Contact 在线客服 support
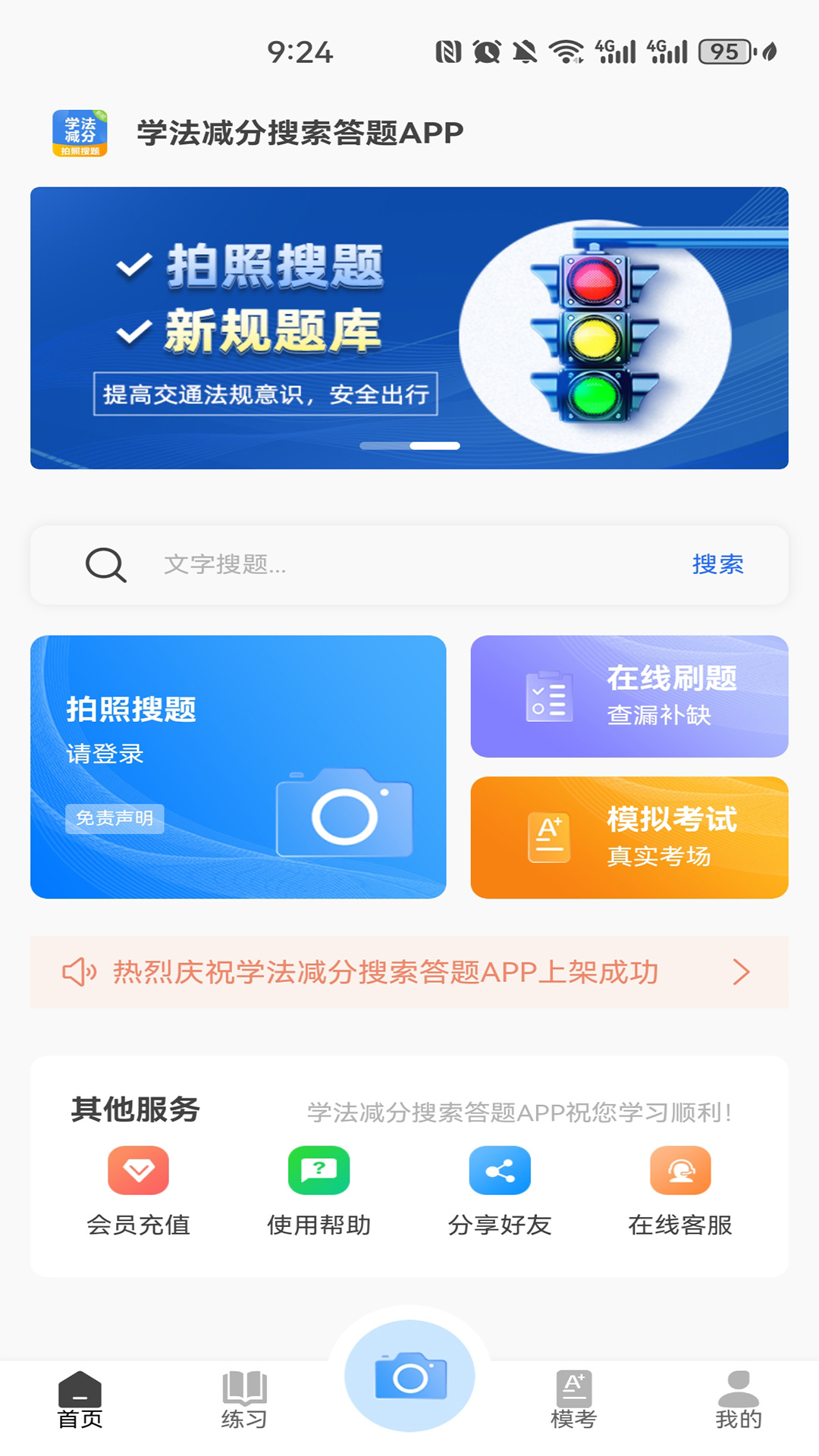Screen dimensions: 819x1456 click(680, 1191)
